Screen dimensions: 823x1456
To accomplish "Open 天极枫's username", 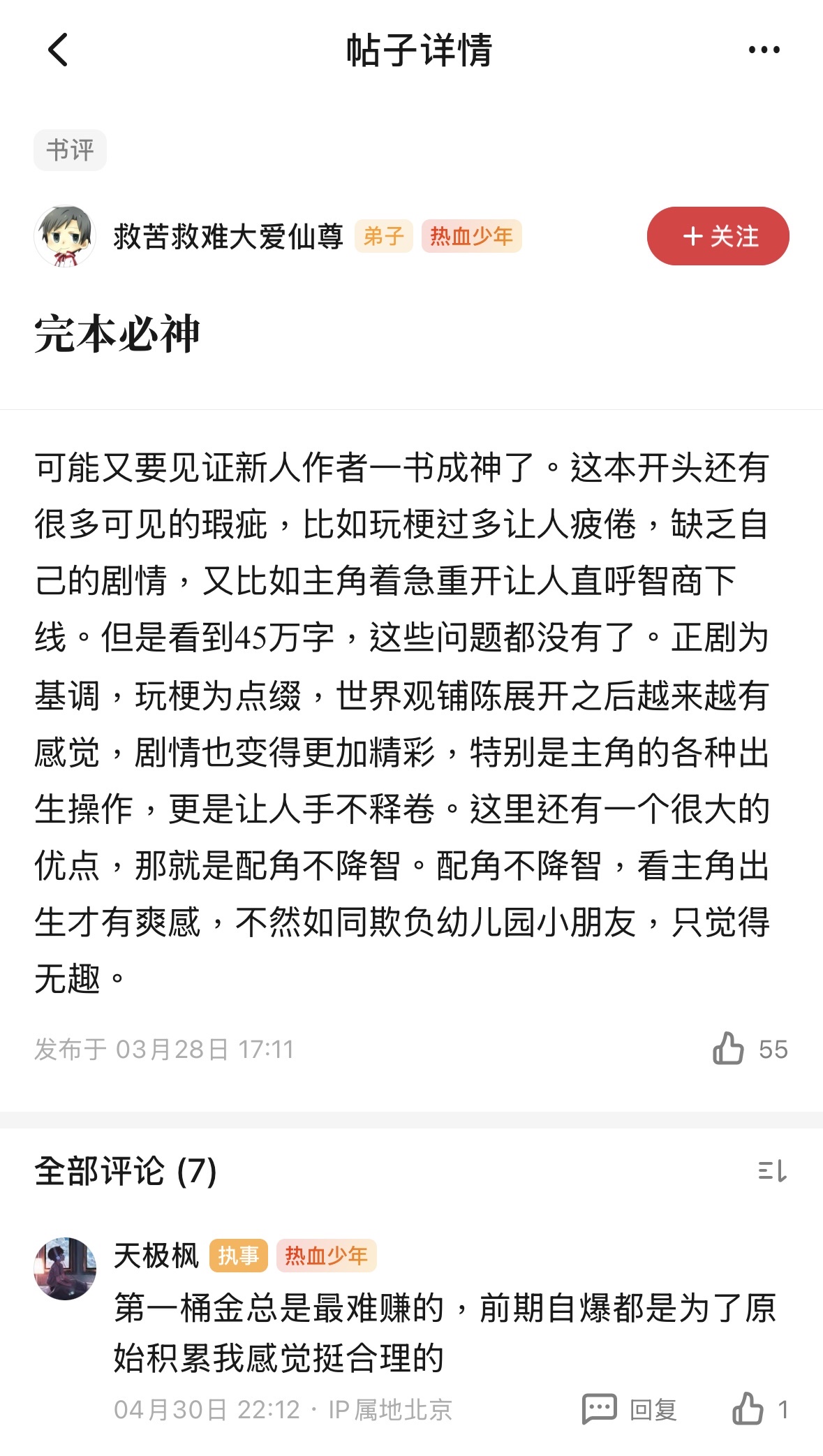I will 156,1255.
